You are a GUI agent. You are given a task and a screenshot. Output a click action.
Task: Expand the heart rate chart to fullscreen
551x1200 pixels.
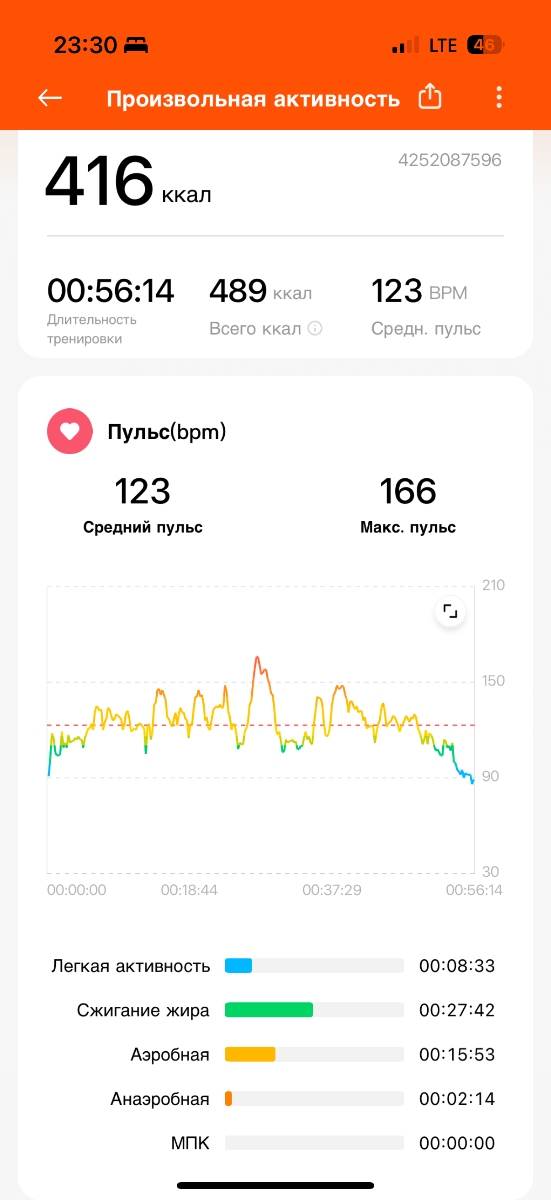click(x=451, y=612)
